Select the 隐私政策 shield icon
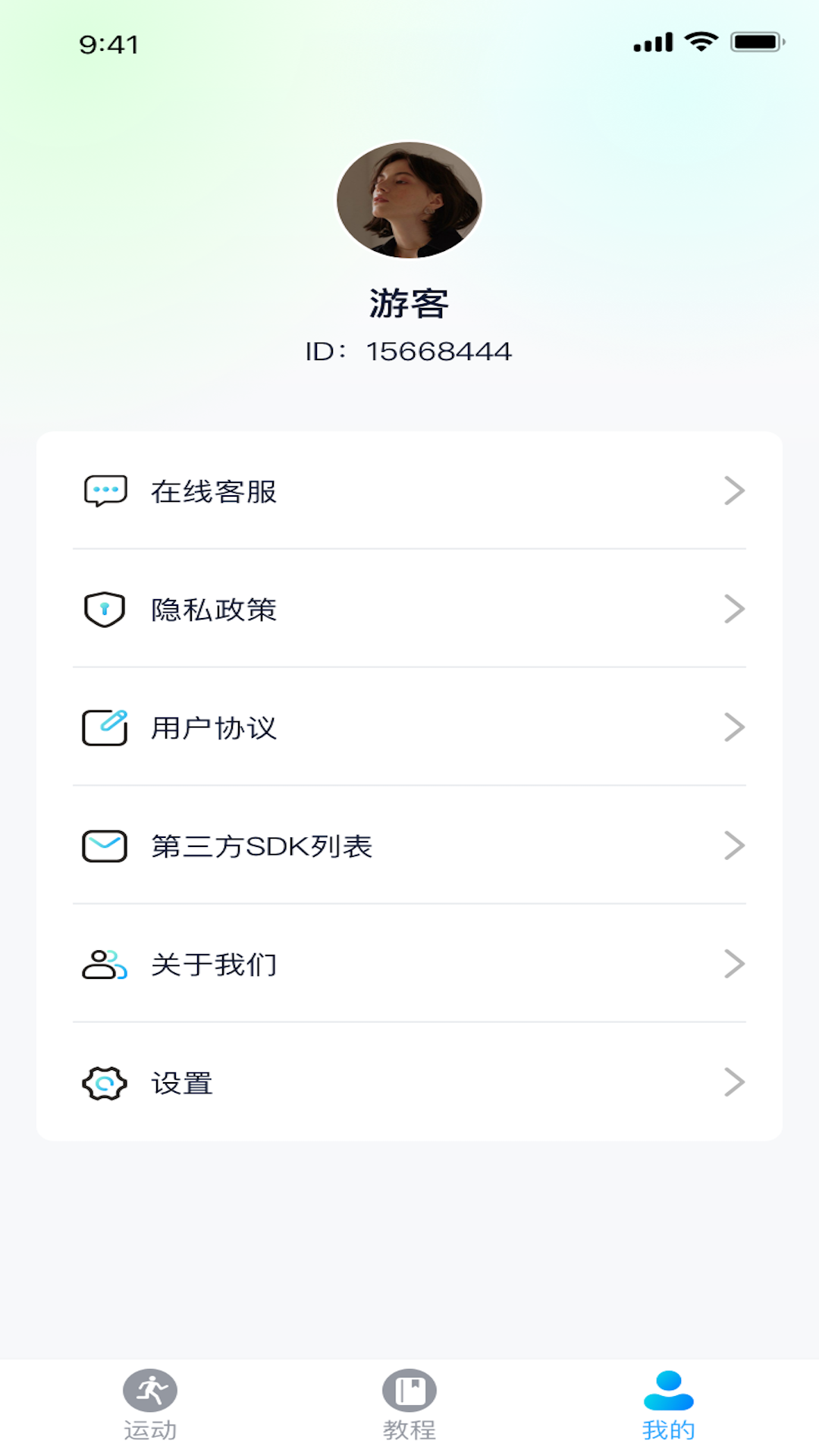Screen dimensions: 819x1456 pos(104,610)
